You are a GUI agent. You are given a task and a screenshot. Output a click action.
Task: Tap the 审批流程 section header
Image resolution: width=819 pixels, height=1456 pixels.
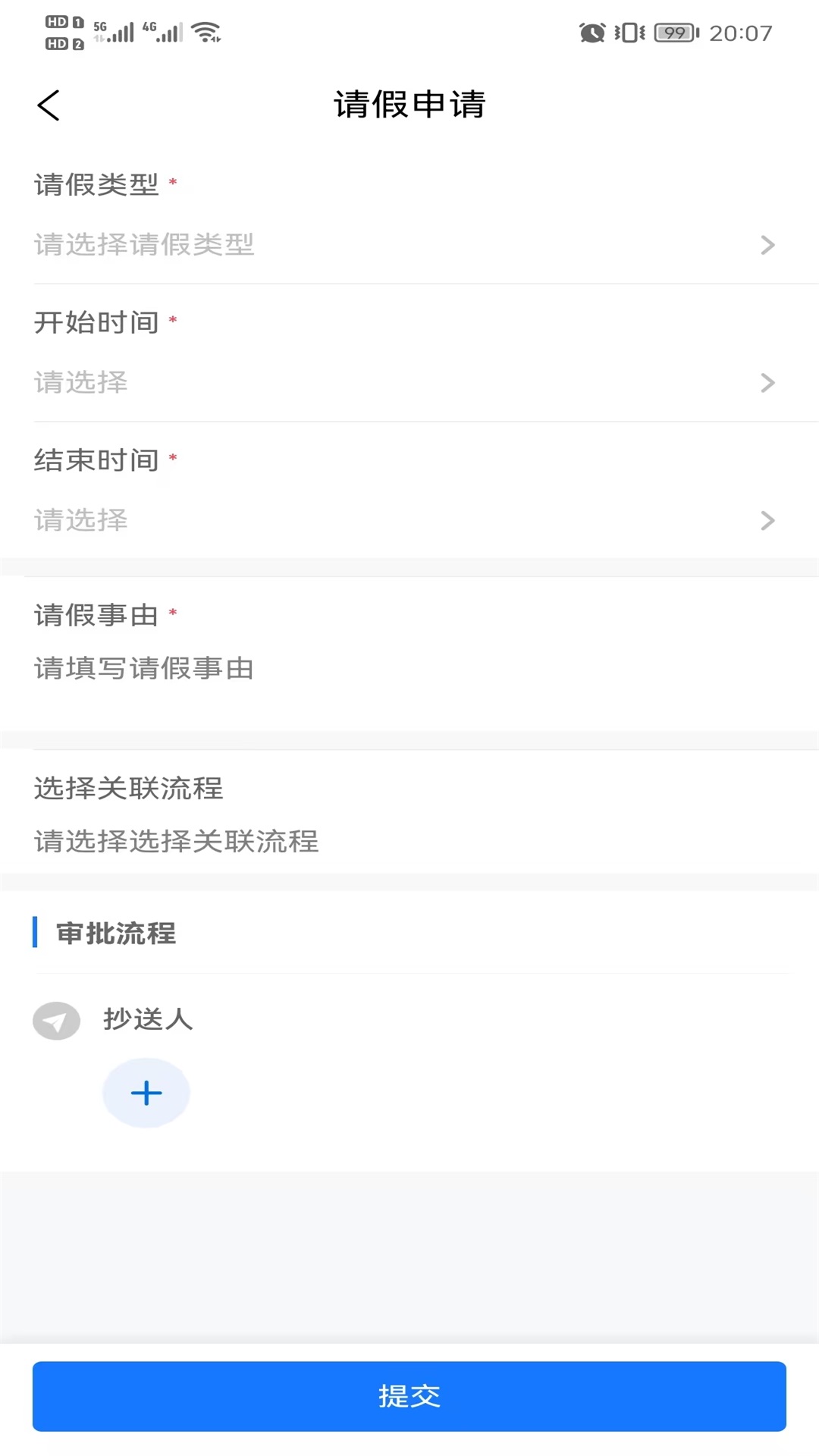114,934
